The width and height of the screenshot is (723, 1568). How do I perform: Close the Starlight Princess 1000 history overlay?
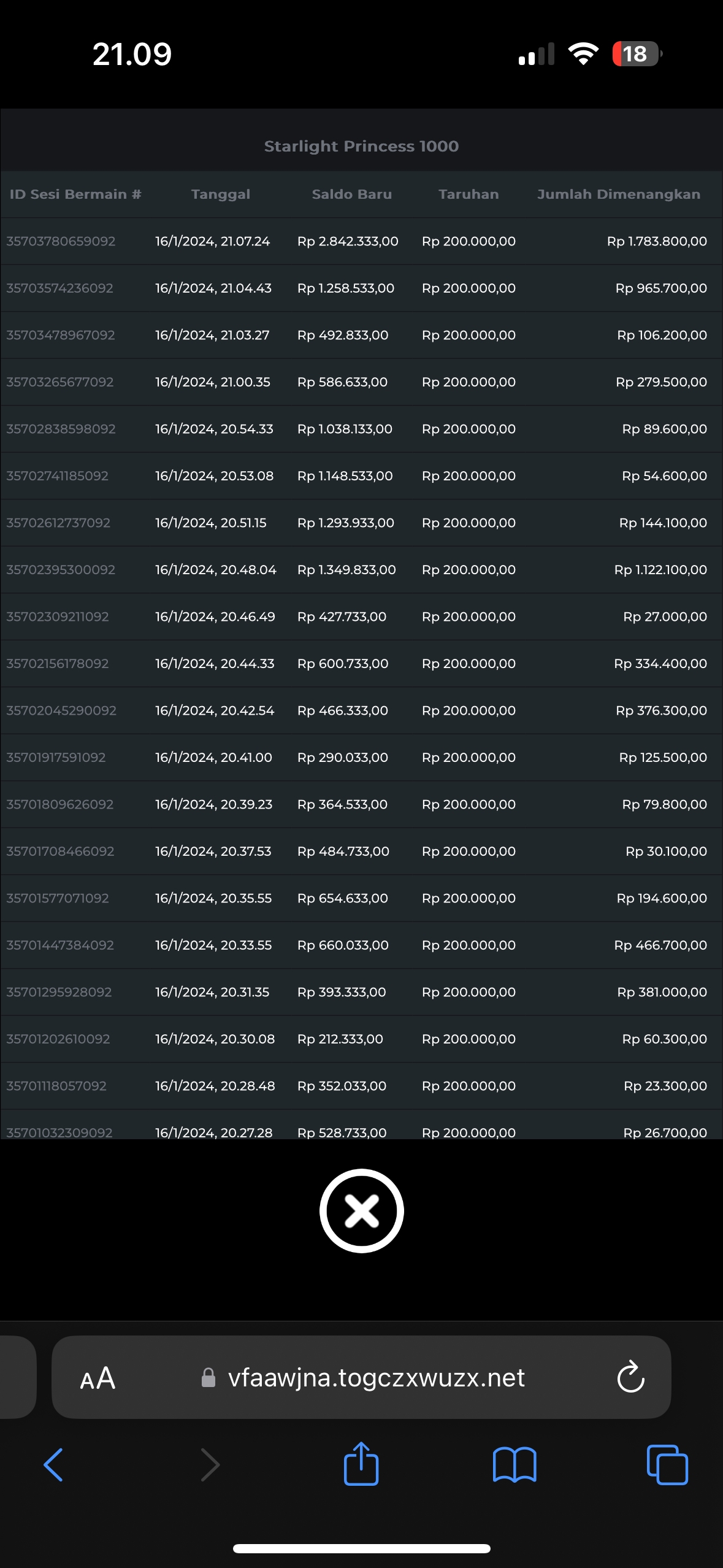(x=361, y=1210)
